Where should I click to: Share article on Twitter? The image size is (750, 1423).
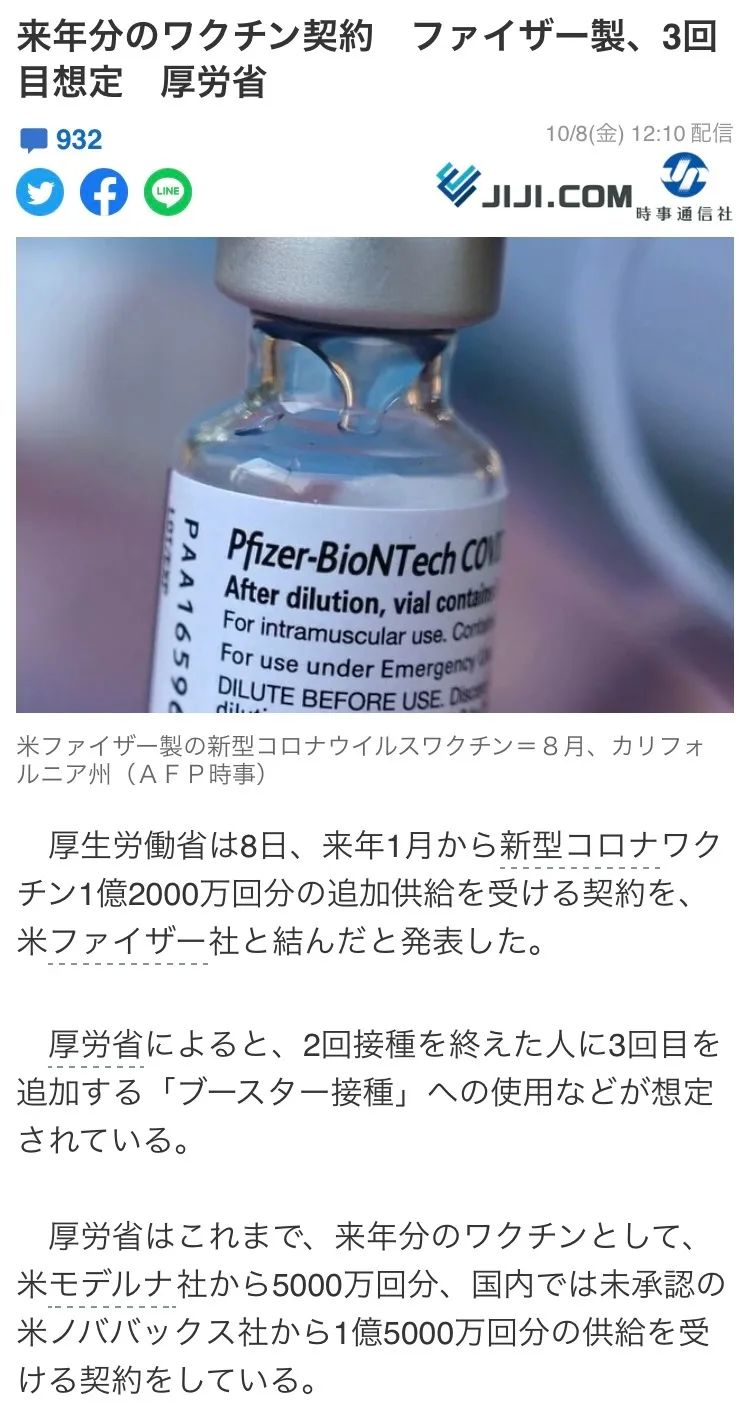click(x=40, y=192)
